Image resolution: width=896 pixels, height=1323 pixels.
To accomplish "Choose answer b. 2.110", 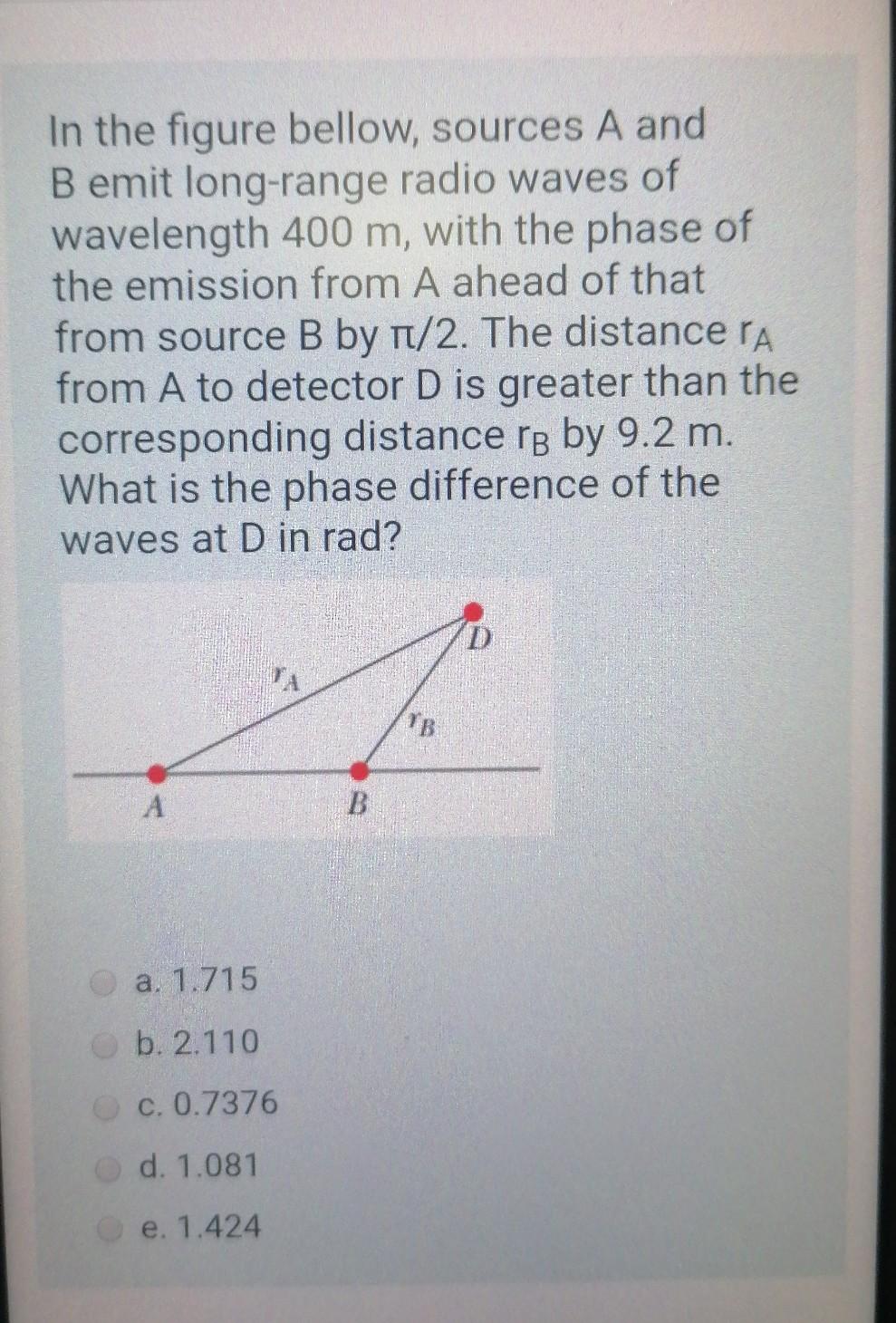I will [x=109, y=1043].
